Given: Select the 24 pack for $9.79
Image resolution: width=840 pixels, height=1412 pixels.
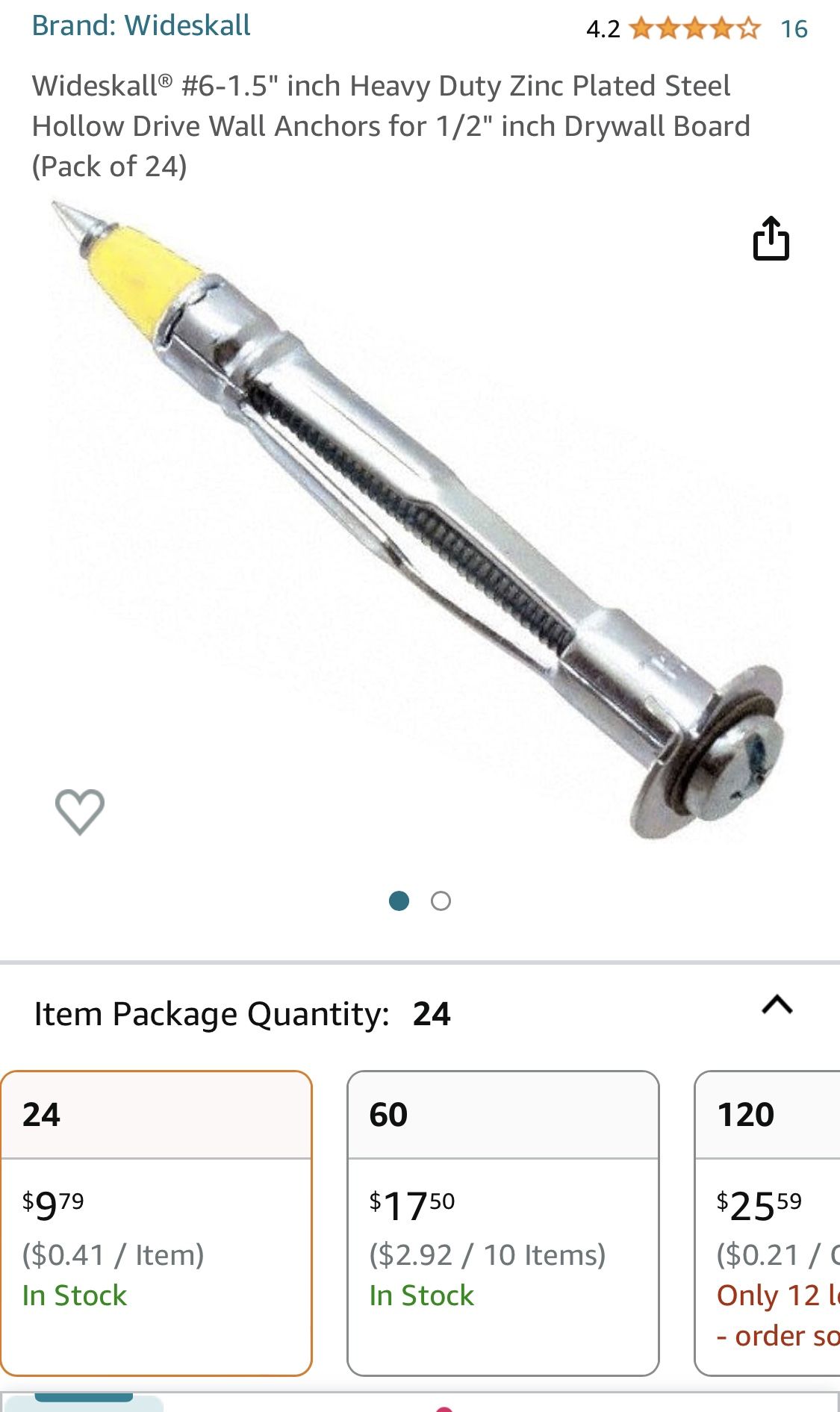Looking at the screenshot, I should 156,1222.
